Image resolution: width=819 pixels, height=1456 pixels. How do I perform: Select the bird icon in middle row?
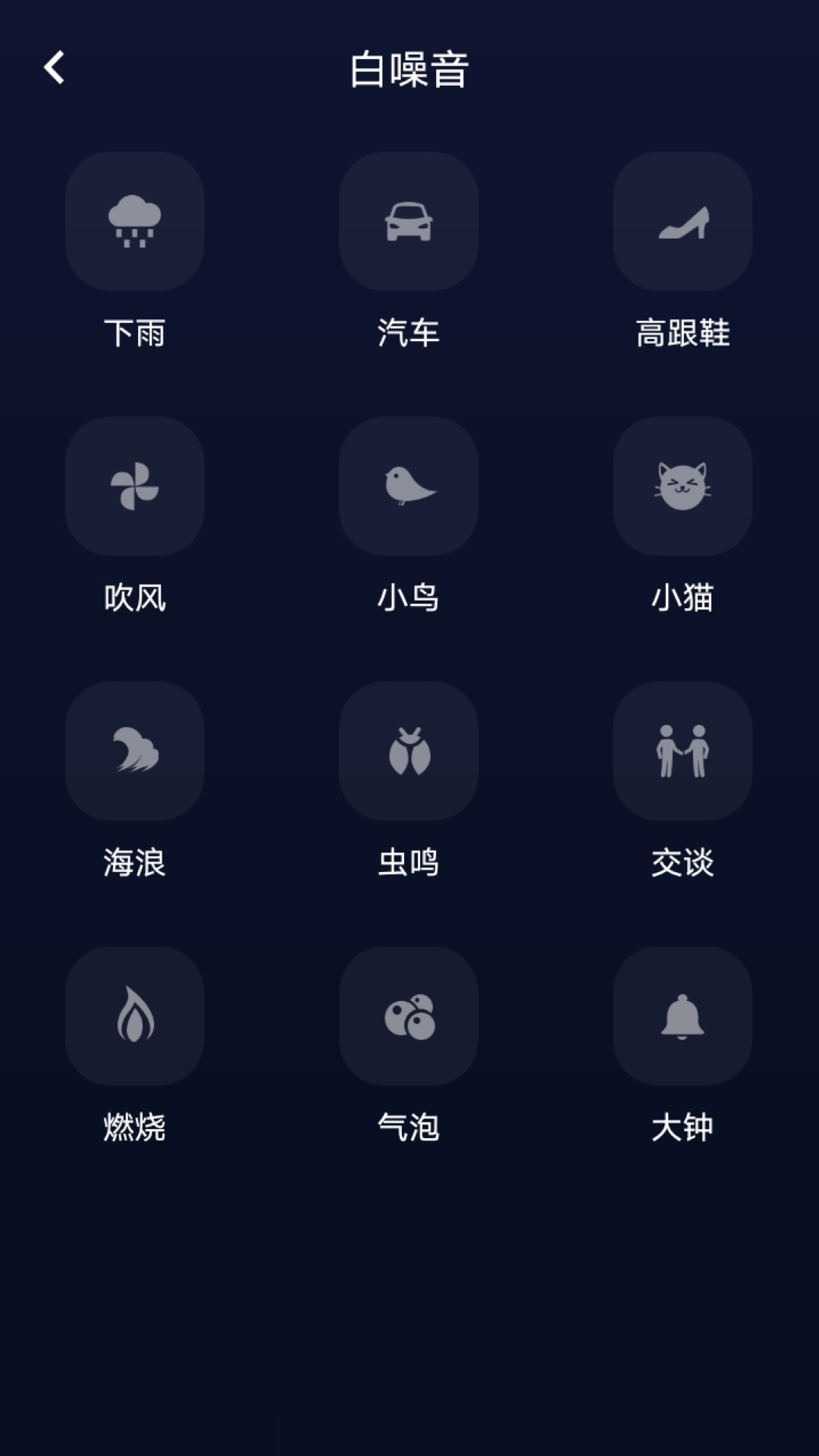coord(408,486)
